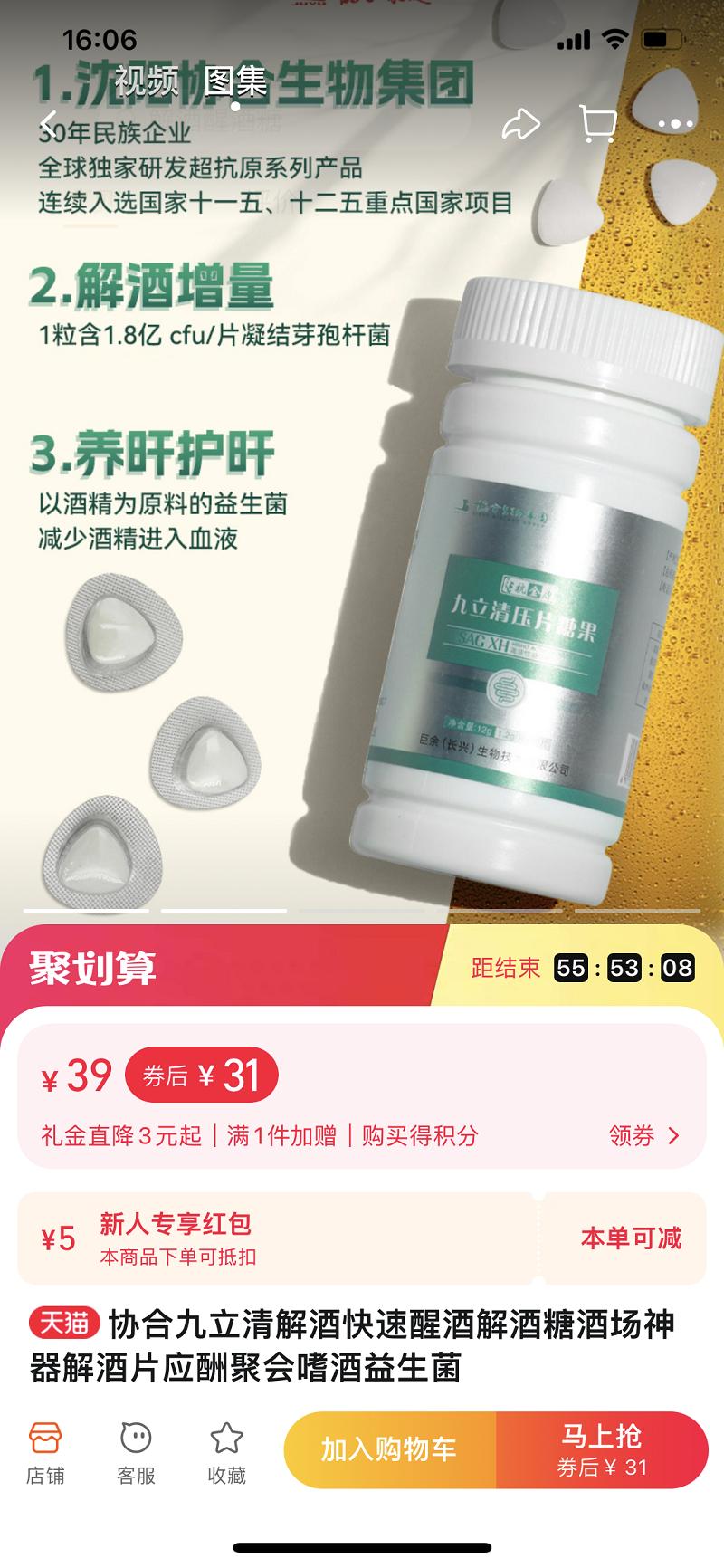Switch to the 图集 tab
The image size is (724, 1568).
[x=235, y=82]
